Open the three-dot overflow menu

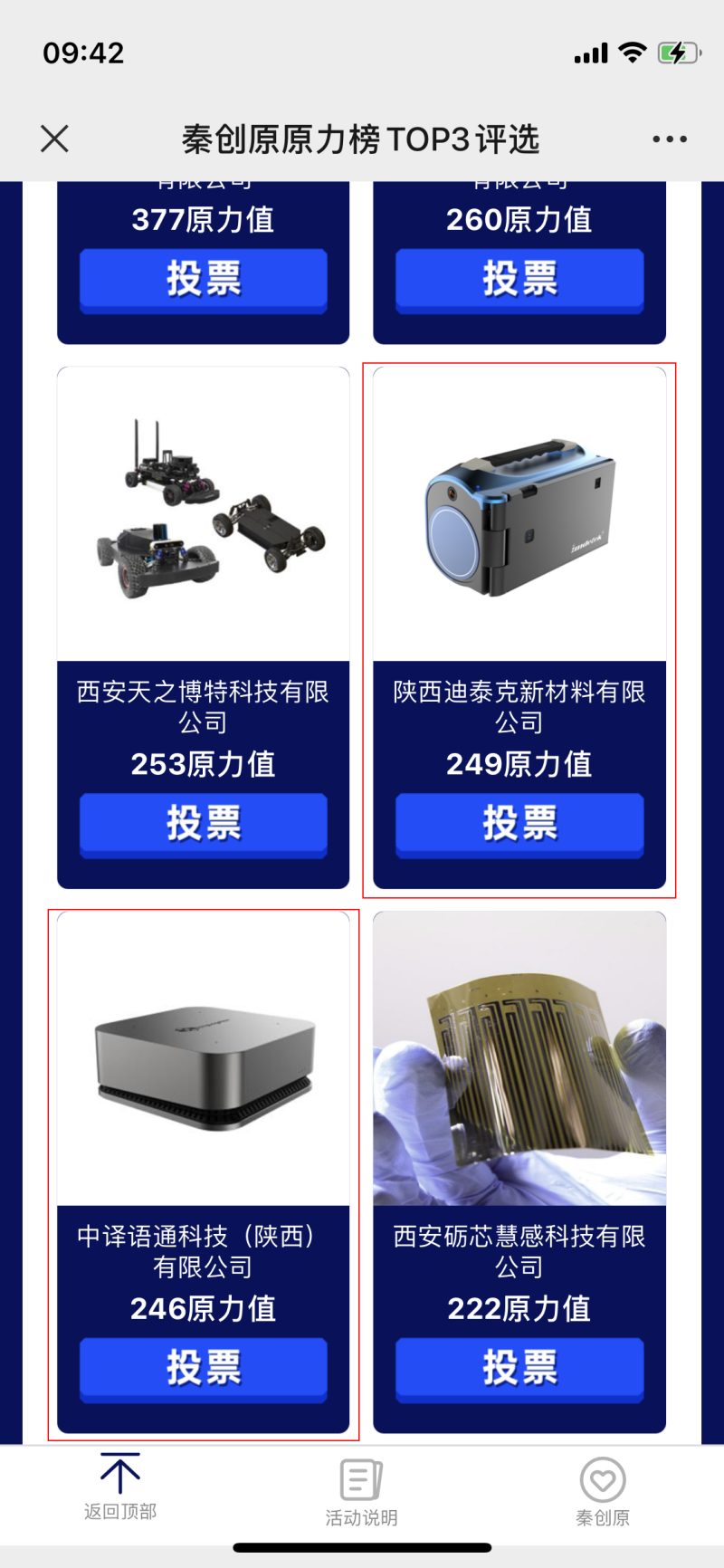[x=669, y=139]
